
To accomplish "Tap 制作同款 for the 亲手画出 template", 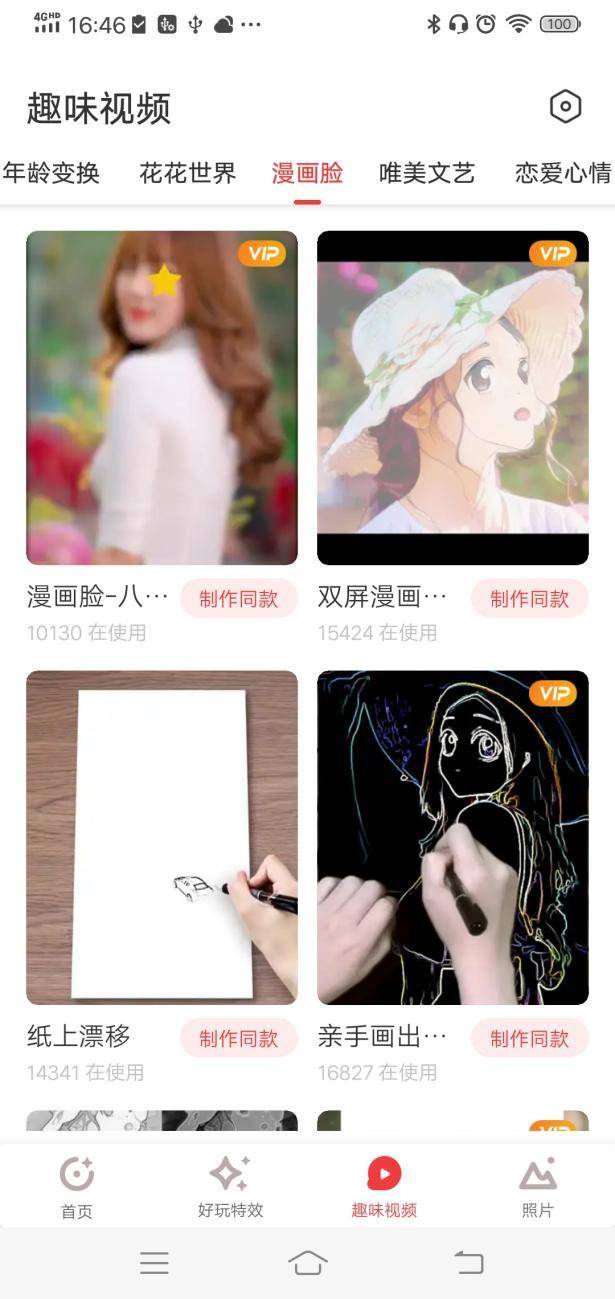I will point(529,1038).
